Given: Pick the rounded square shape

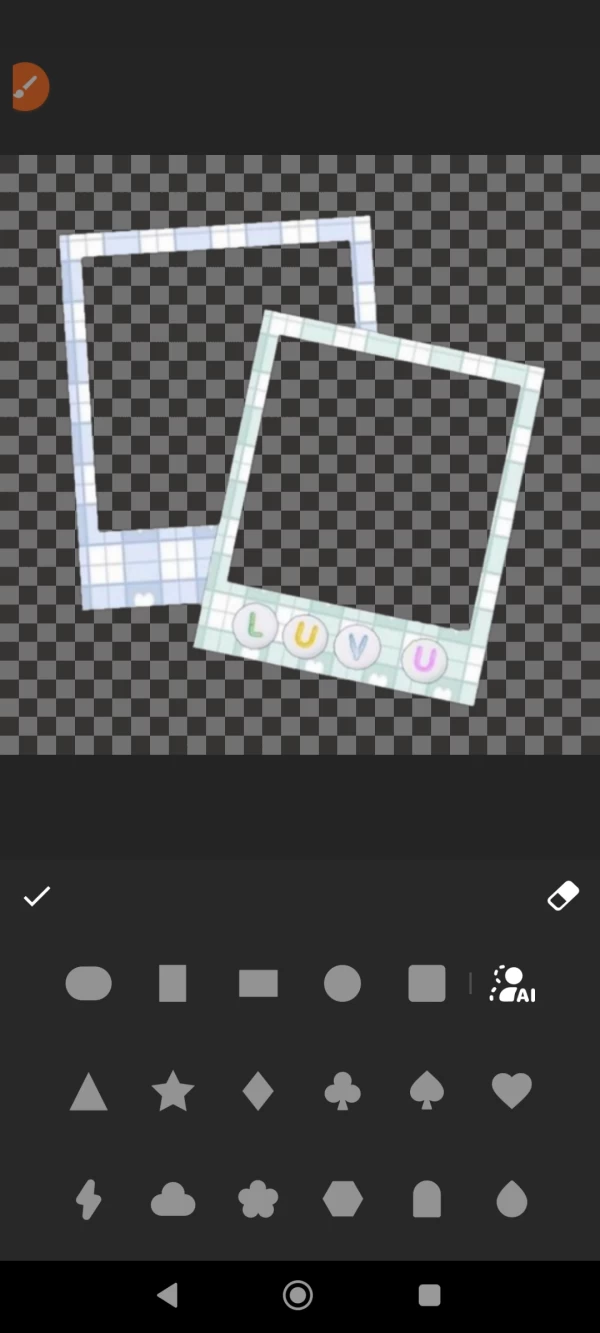Looking at the screenshot, I should point(427,984).
